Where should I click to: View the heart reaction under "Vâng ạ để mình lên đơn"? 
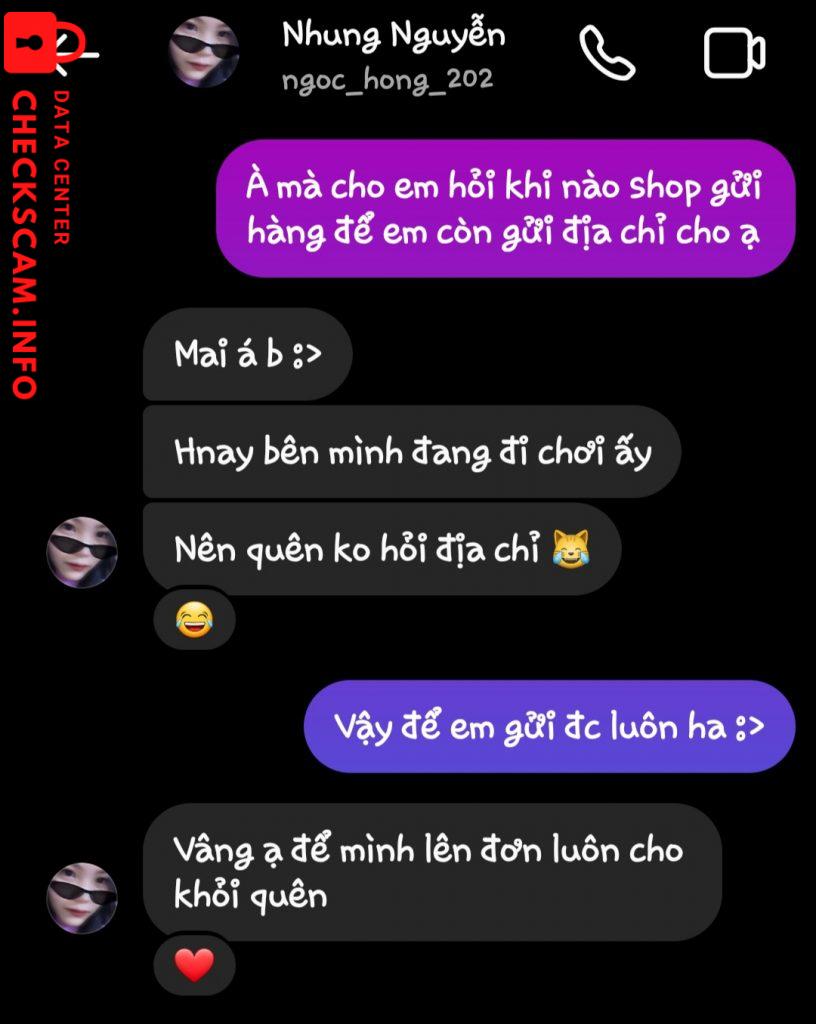tap(194, 965)
